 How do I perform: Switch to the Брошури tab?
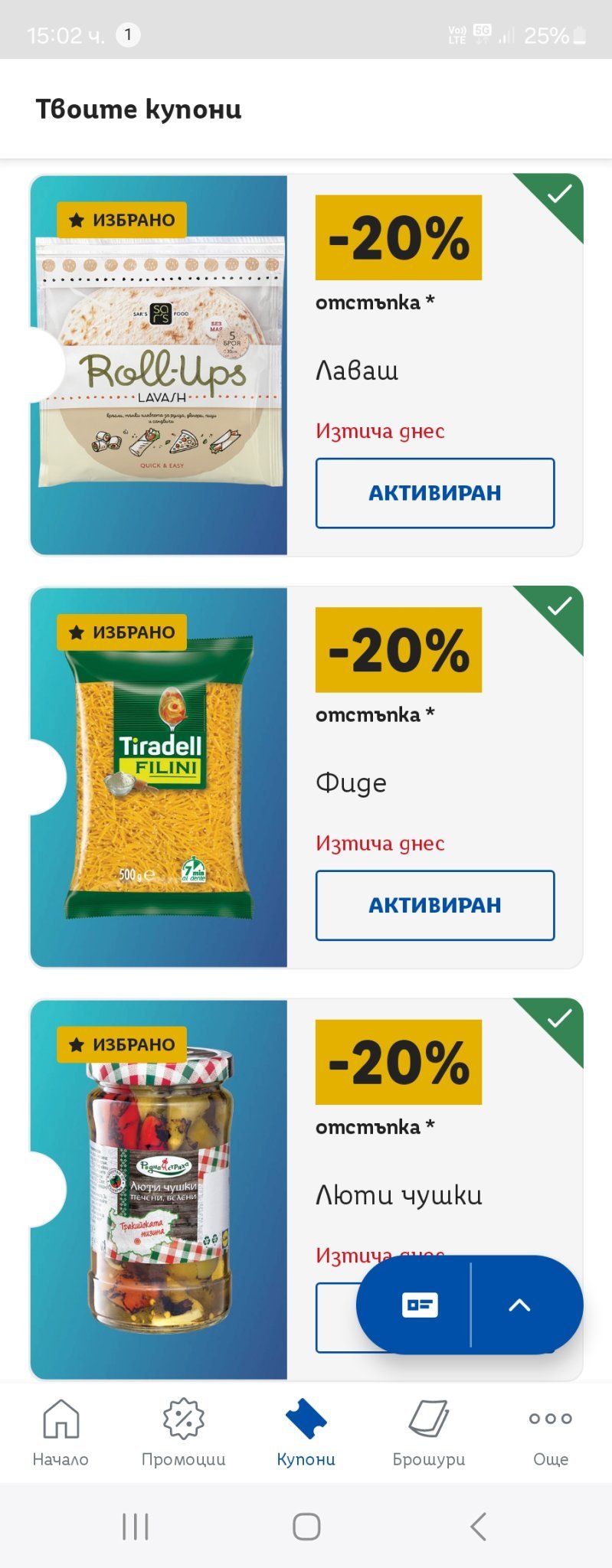tap(429, 1432)
